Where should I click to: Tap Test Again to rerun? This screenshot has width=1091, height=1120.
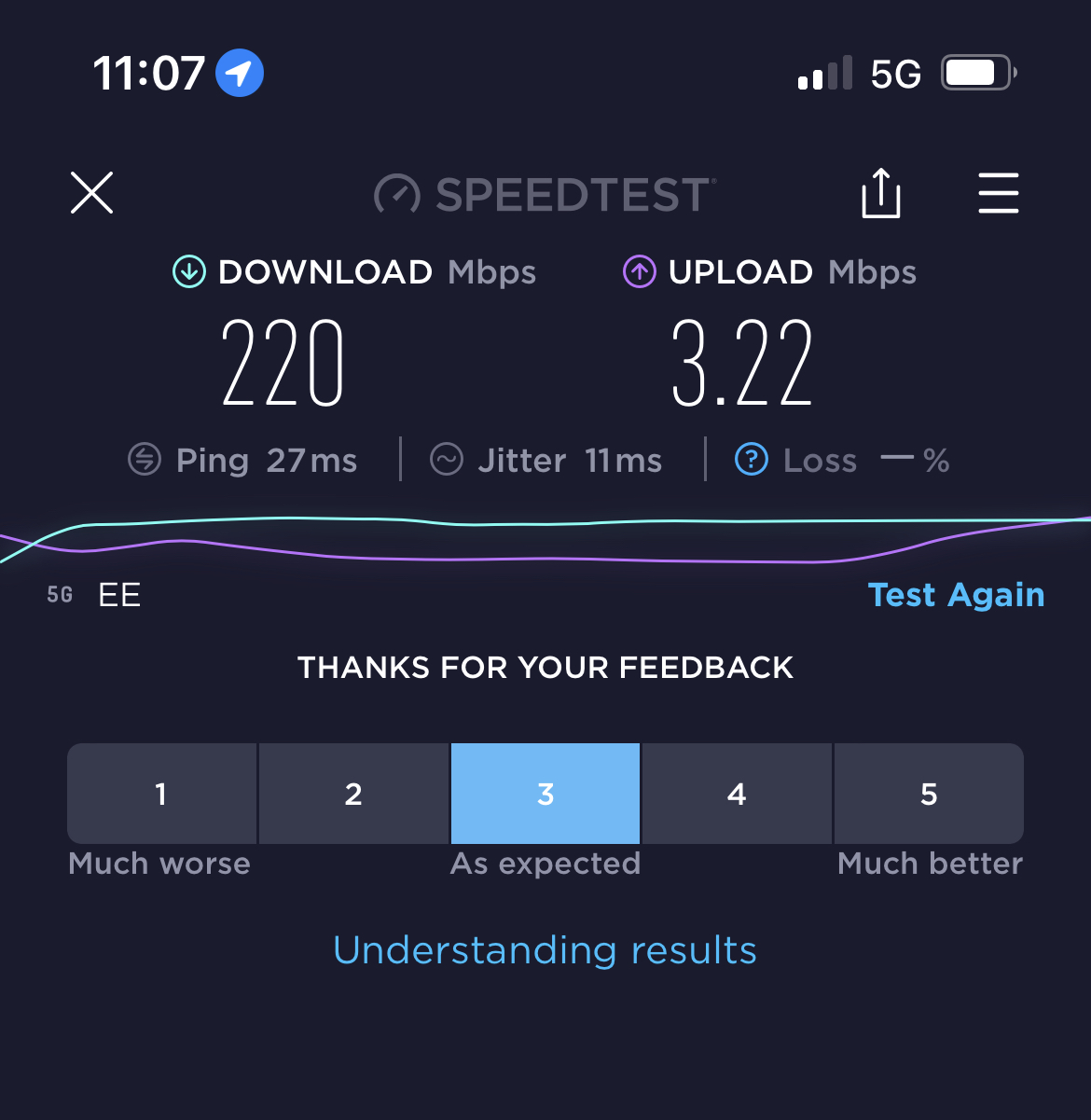(956, 595)
